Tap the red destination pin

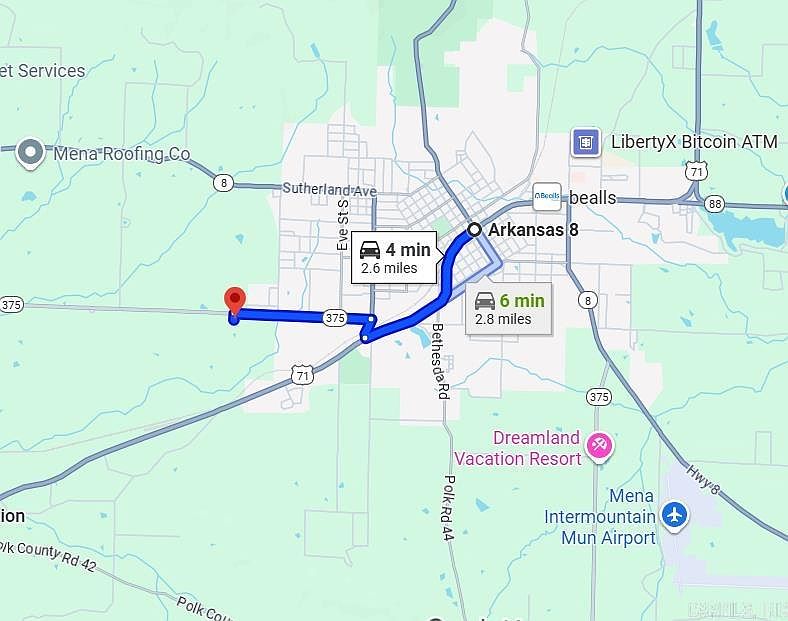[x=235, y=300]
